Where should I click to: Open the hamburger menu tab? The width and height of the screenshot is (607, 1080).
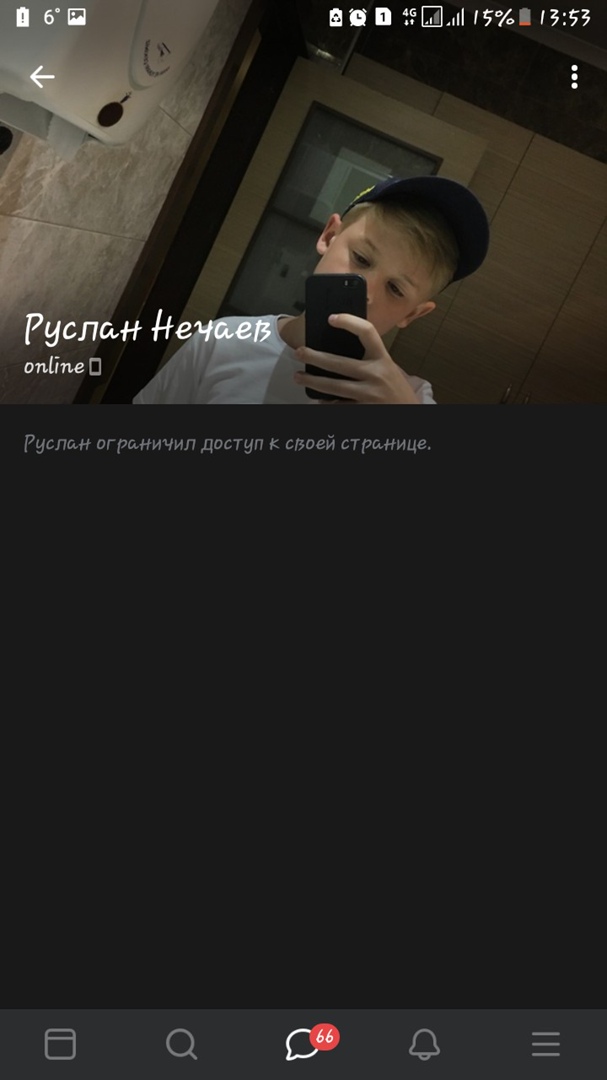[x=546, y=1044]
